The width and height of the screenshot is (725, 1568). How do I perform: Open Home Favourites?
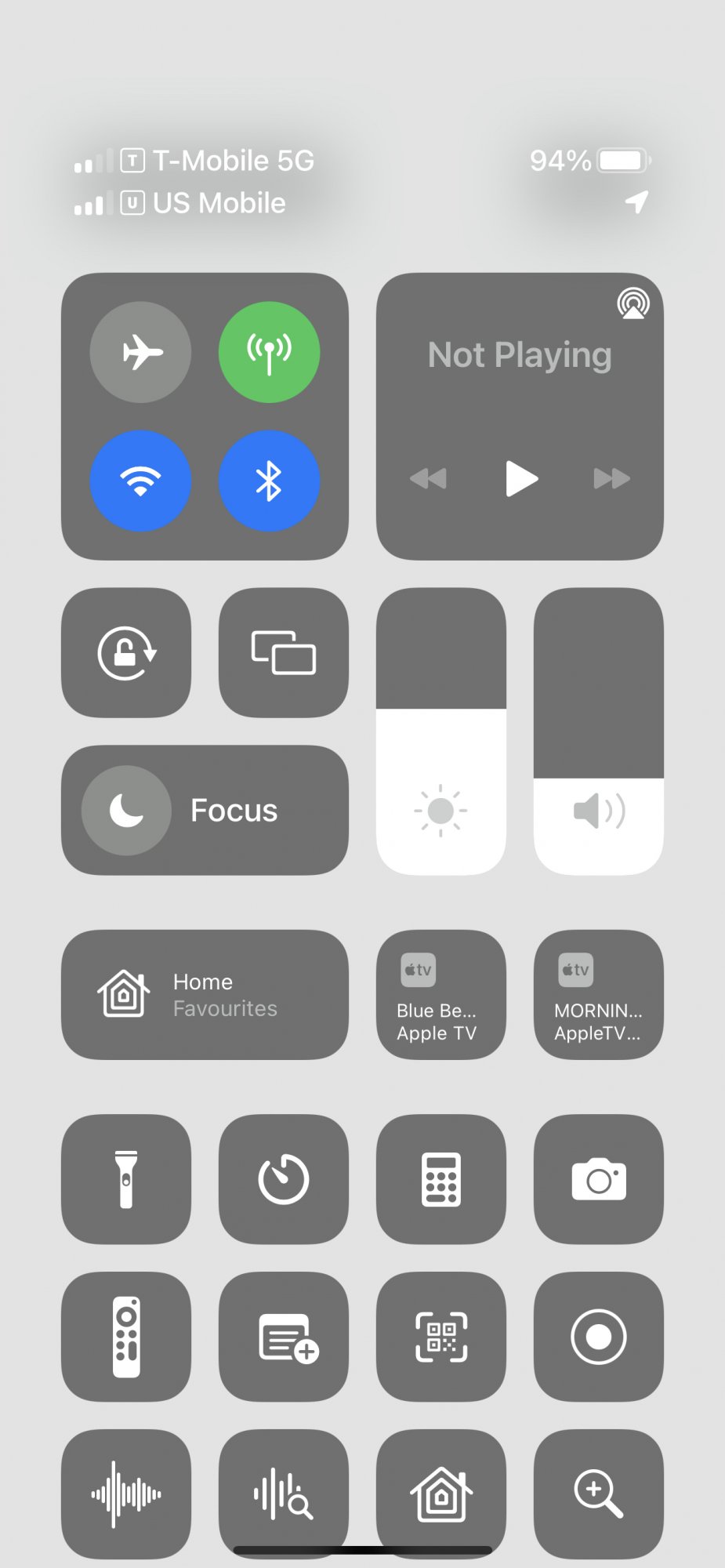[205, 995]
